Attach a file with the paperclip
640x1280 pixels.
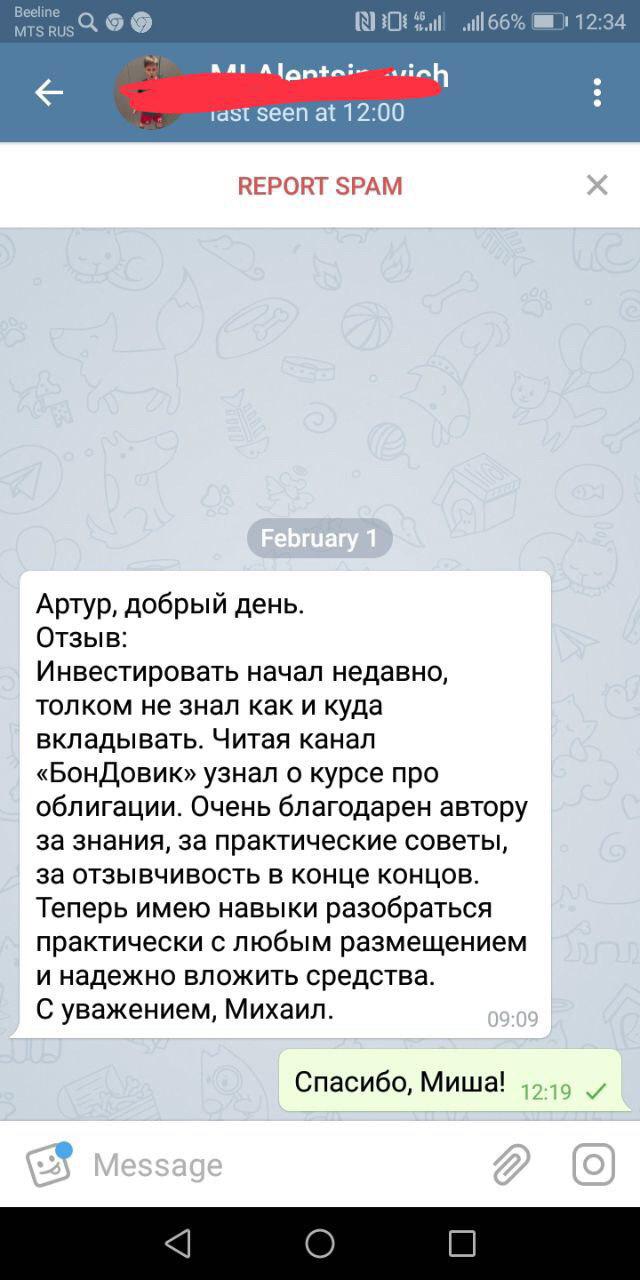pyautogui.click(x=511, y=1165)
